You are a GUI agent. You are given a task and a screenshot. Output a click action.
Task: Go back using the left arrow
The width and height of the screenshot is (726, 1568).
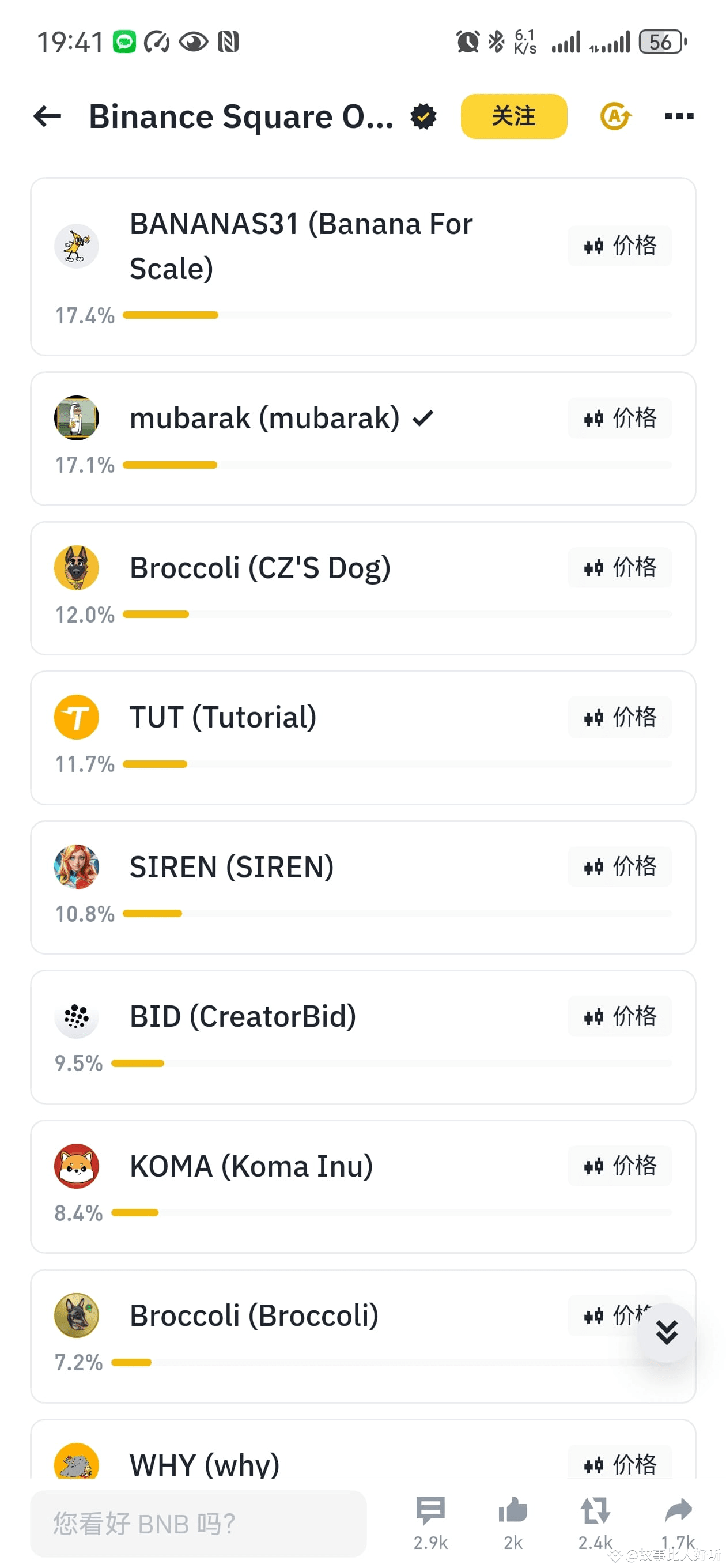coord(47,116)
